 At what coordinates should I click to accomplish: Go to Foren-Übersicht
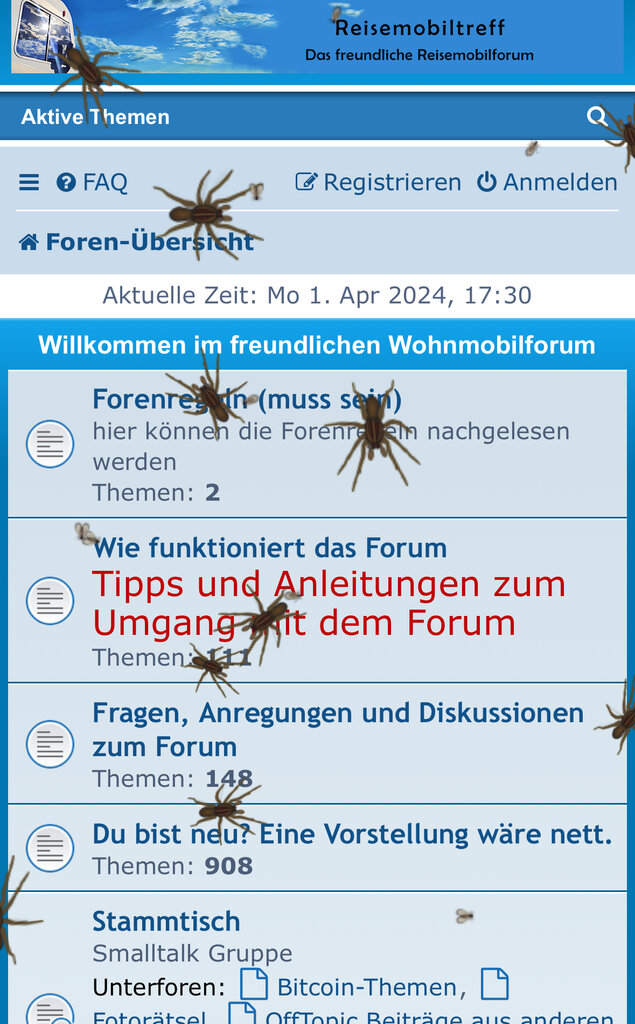pos(137,242)
